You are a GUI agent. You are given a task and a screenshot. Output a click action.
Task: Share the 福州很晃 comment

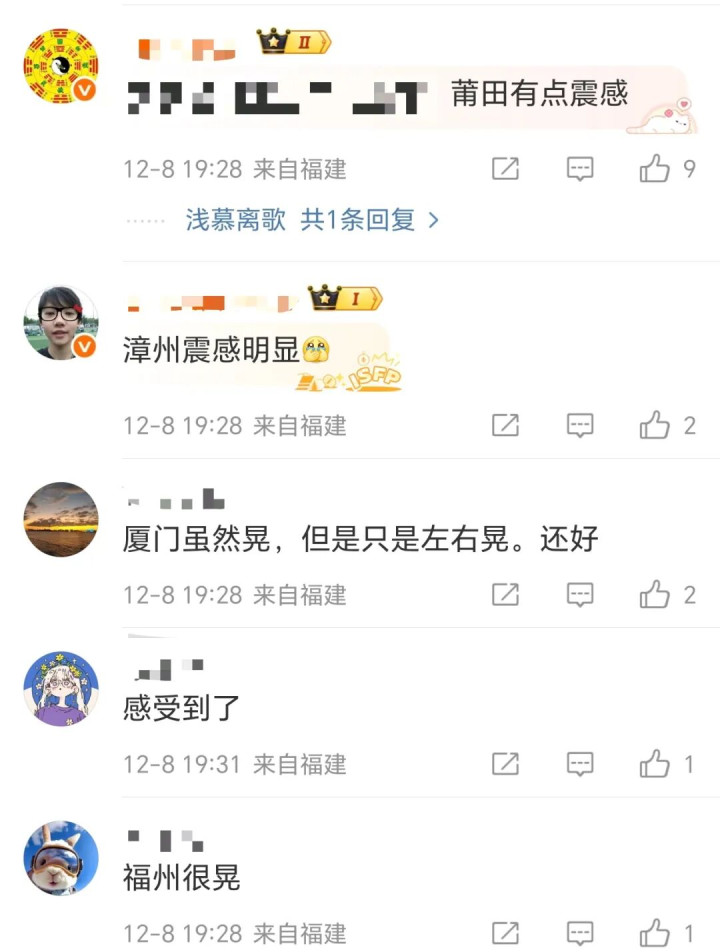[x=505, y=933]
